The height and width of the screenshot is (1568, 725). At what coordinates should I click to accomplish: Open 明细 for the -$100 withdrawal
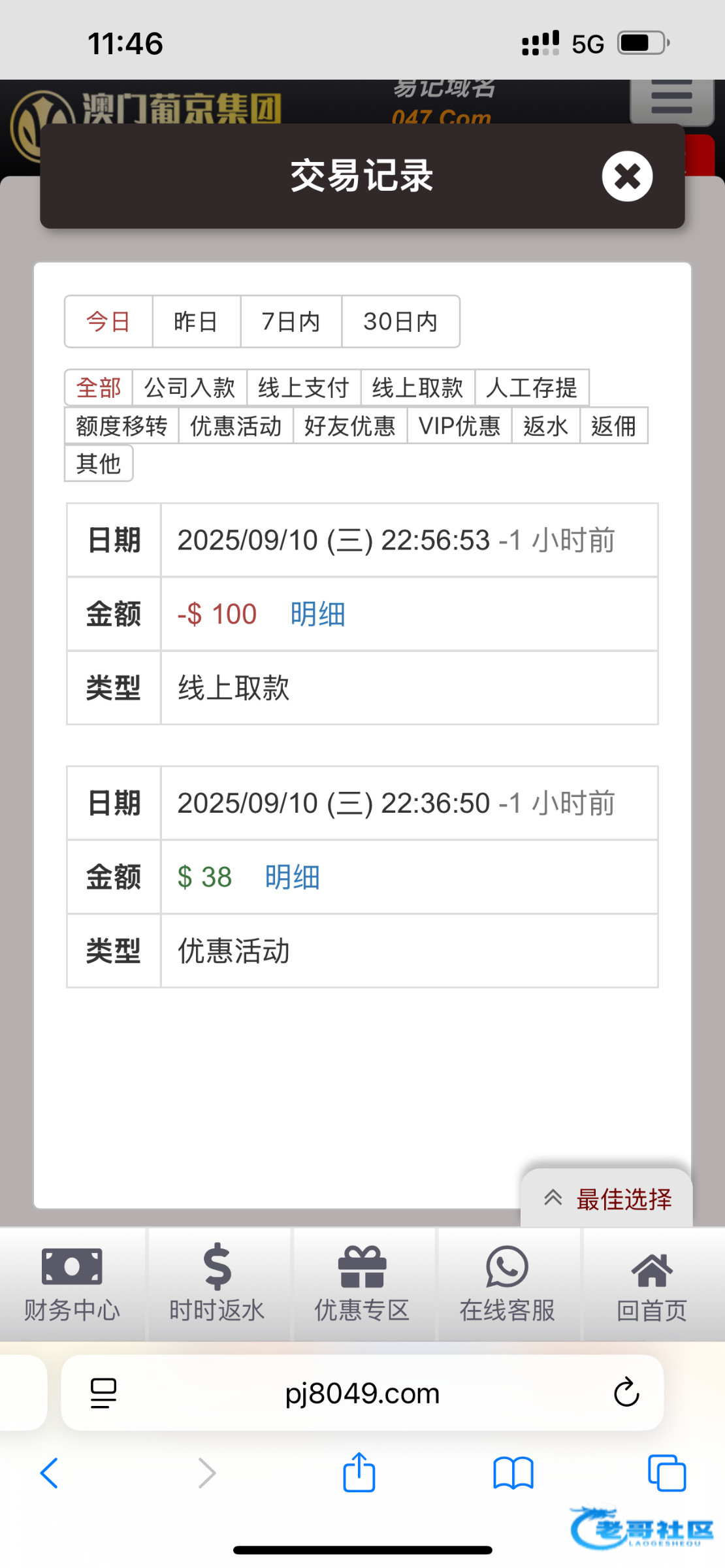pos(317,614)
